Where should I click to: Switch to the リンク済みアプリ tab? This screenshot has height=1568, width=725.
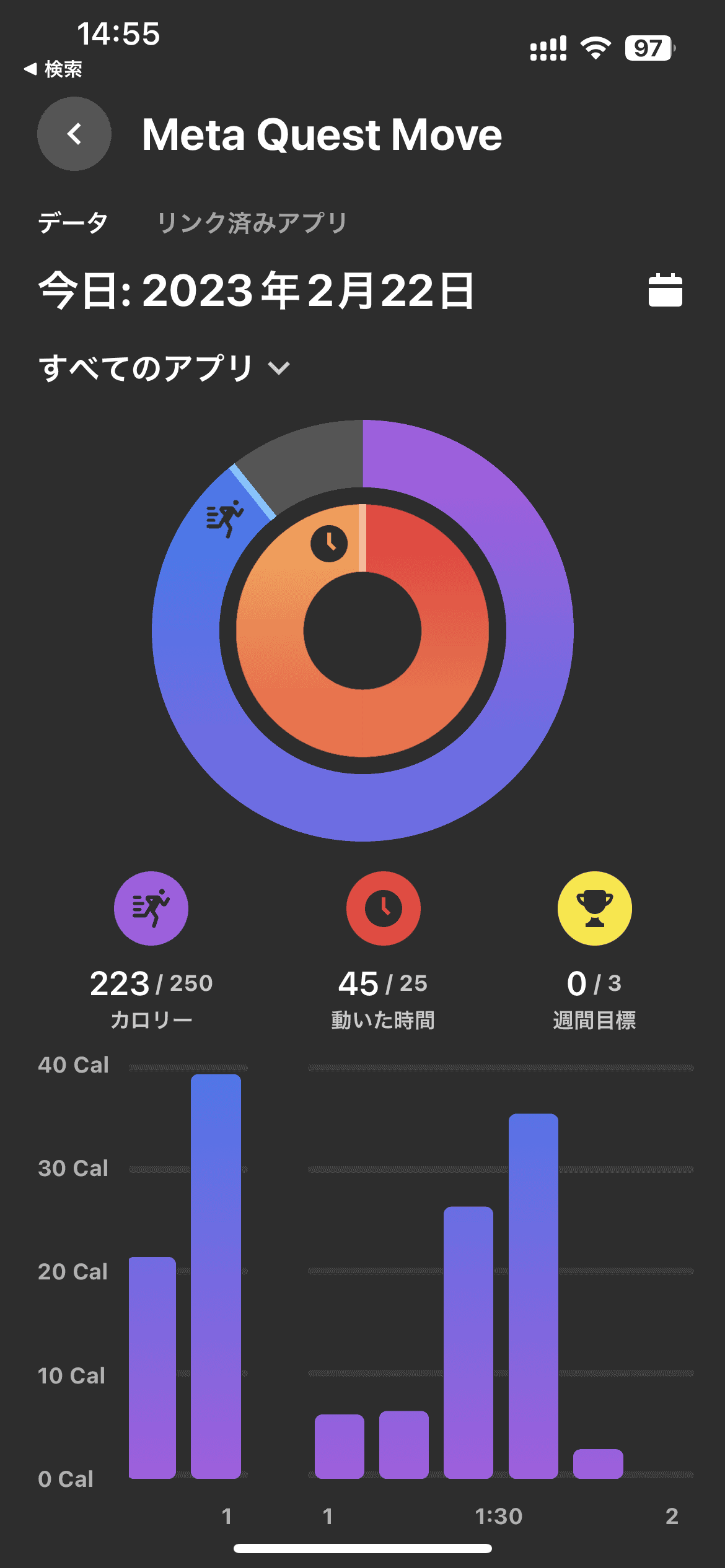[x=252, y=223]
